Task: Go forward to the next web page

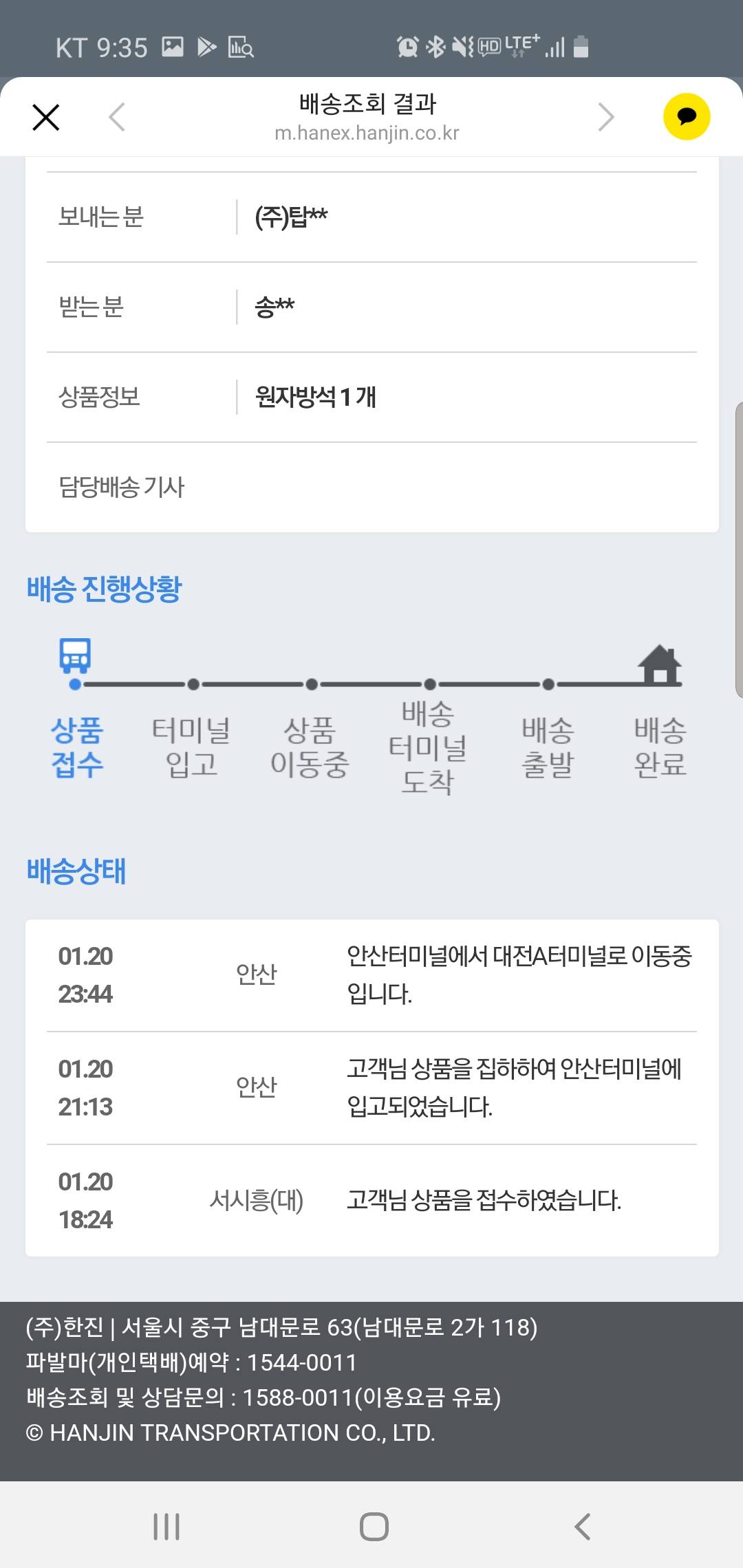Action: pos(605,117)
